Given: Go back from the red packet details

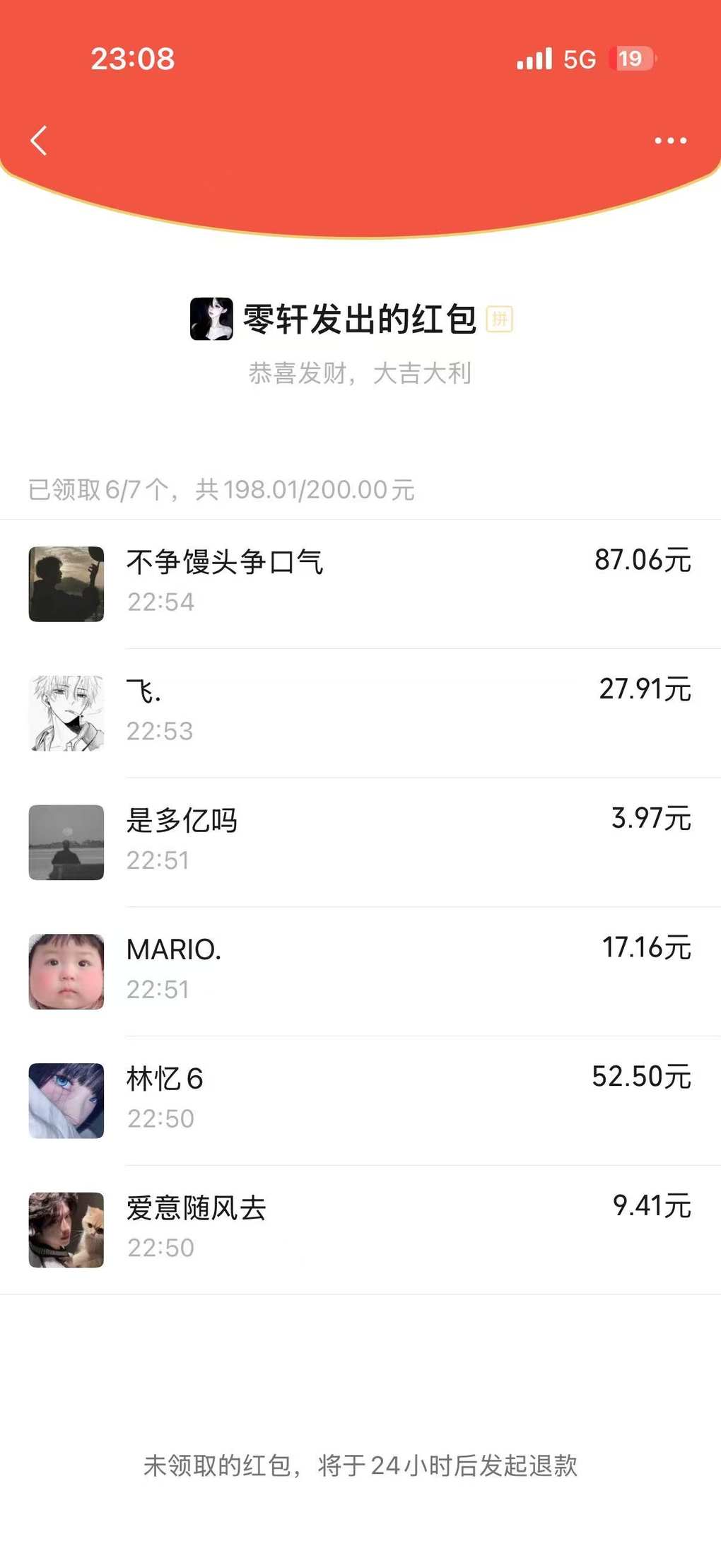Looking at the screenshot, I should (x=40, y=141).
